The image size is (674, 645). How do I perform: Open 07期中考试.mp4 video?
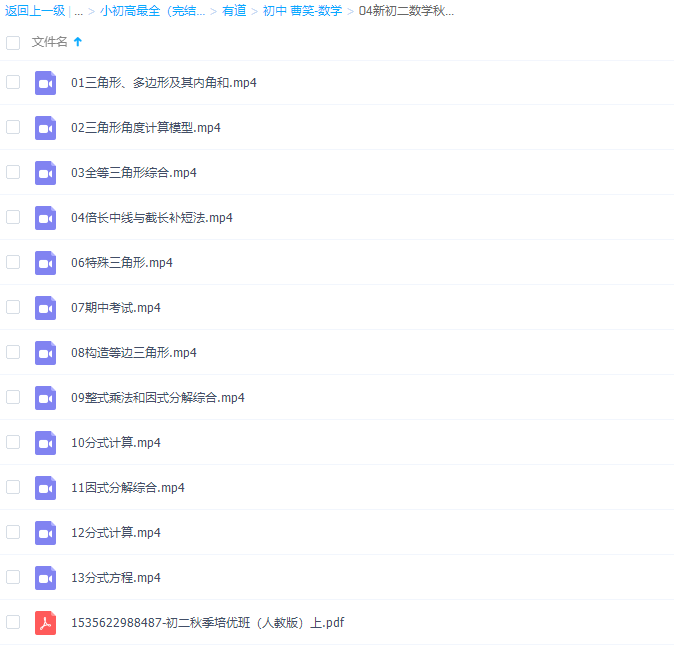(115, 308)
